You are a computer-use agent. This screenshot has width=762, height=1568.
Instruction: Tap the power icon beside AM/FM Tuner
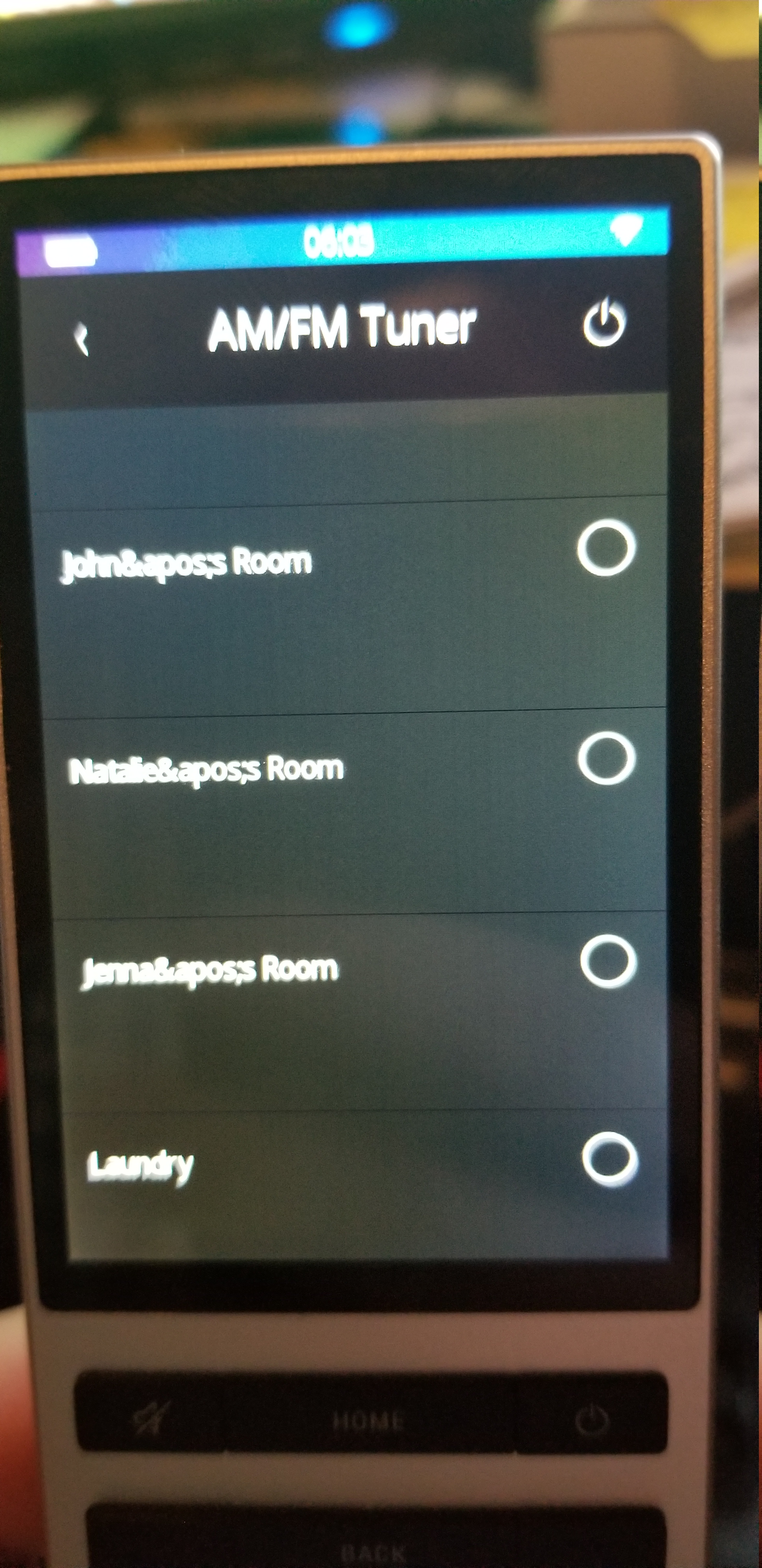pos(604,322)
